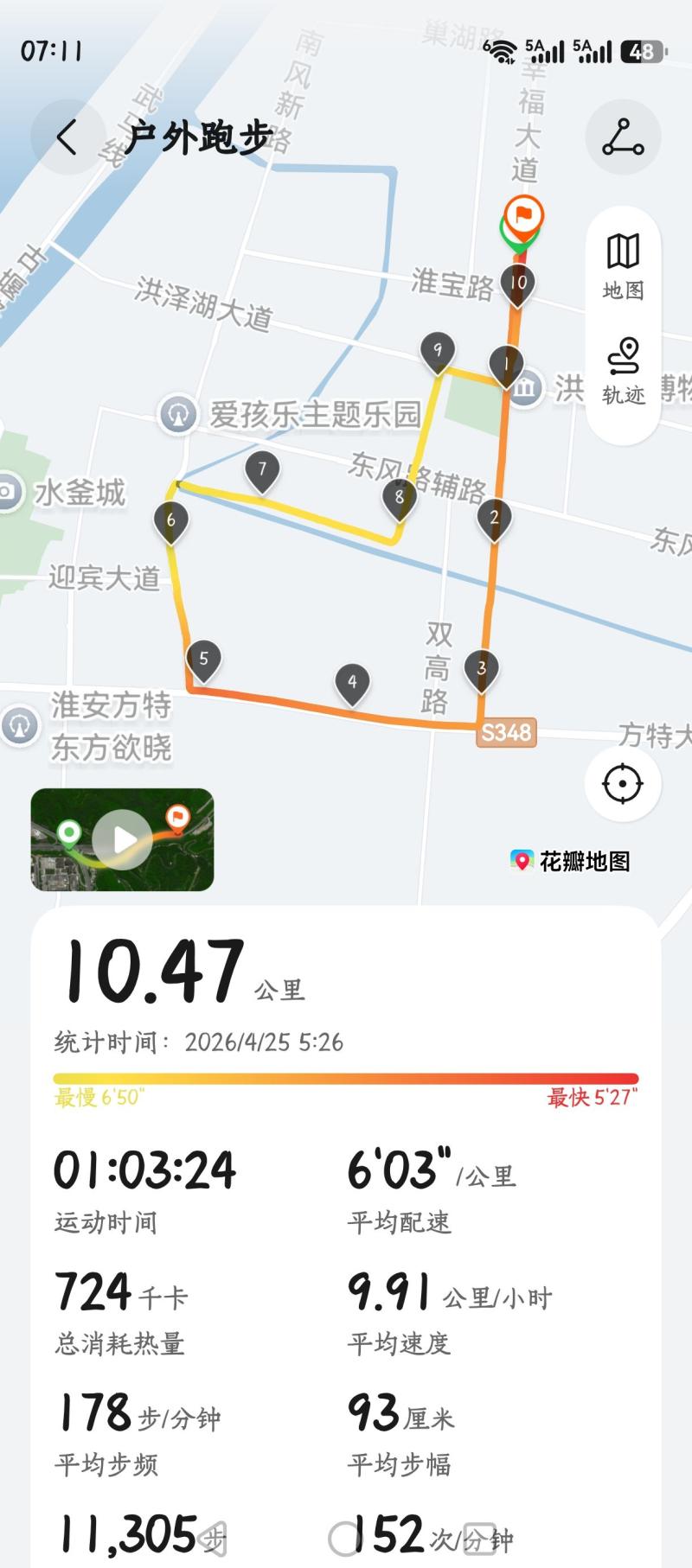
Task: Play the dynamic track video thumbnail
Action: point(123,838)
